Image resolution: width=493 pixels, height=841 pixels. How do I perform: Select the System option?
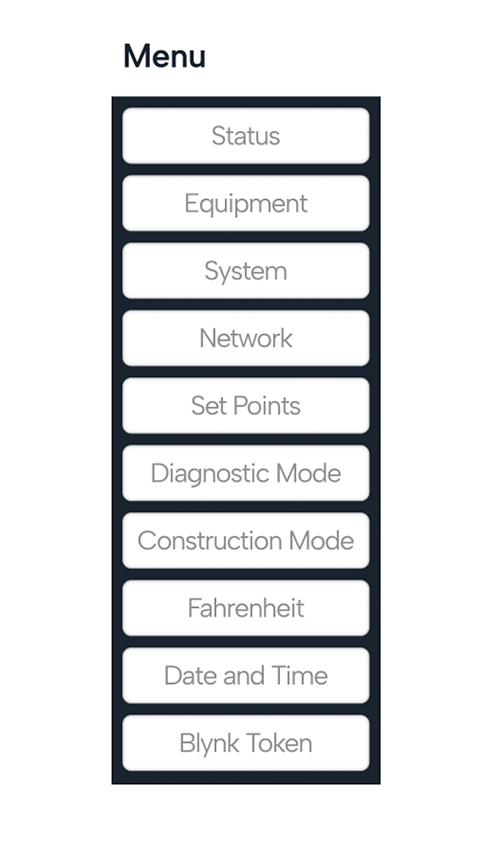[246, 271]
